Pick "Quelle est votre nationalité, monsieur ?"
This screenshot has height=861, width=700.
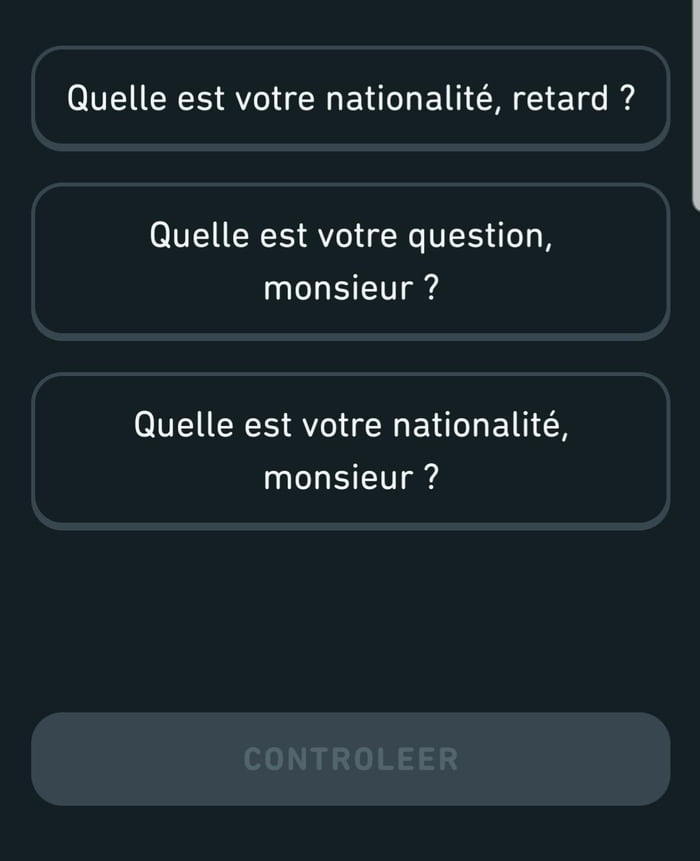(x=350, y=451)
